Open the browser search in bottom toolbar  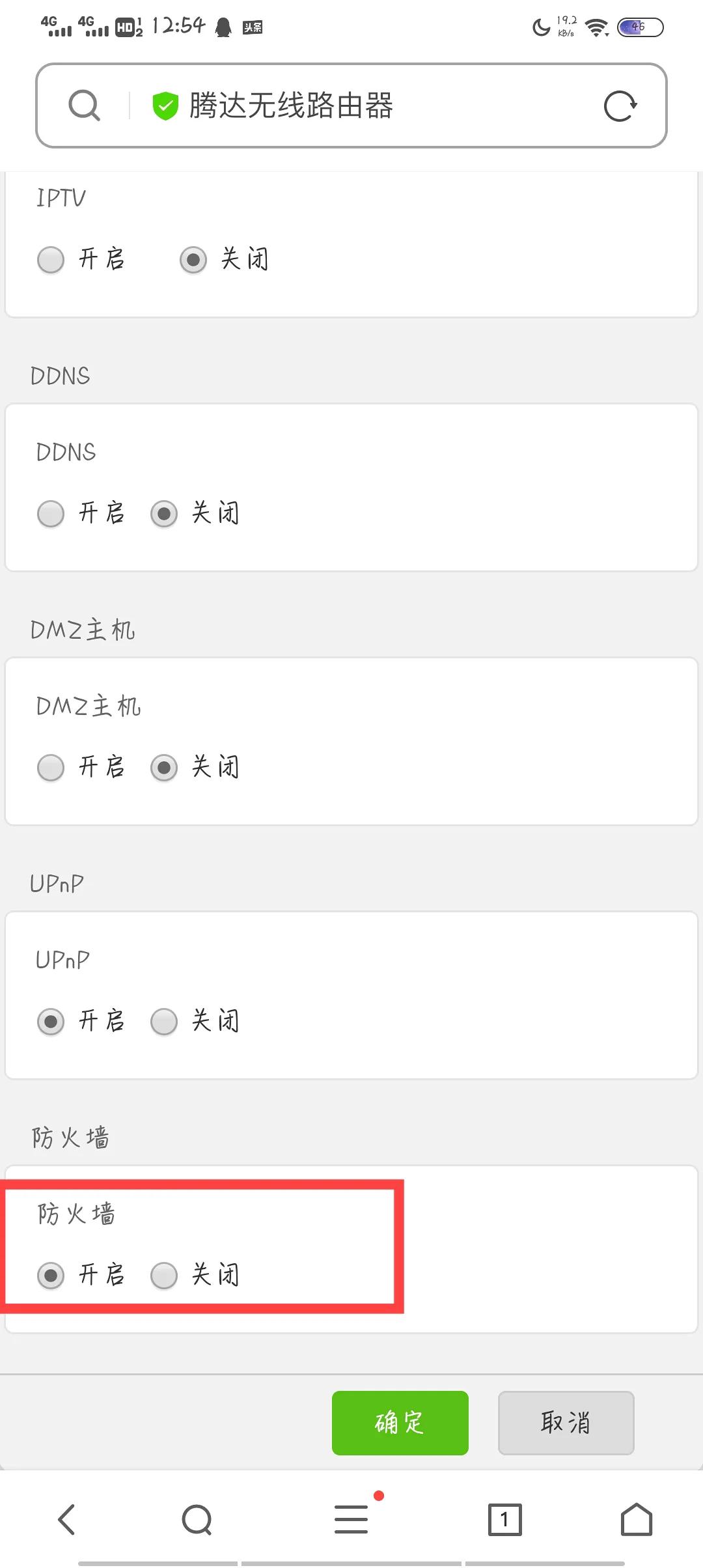pos(197,1520)
